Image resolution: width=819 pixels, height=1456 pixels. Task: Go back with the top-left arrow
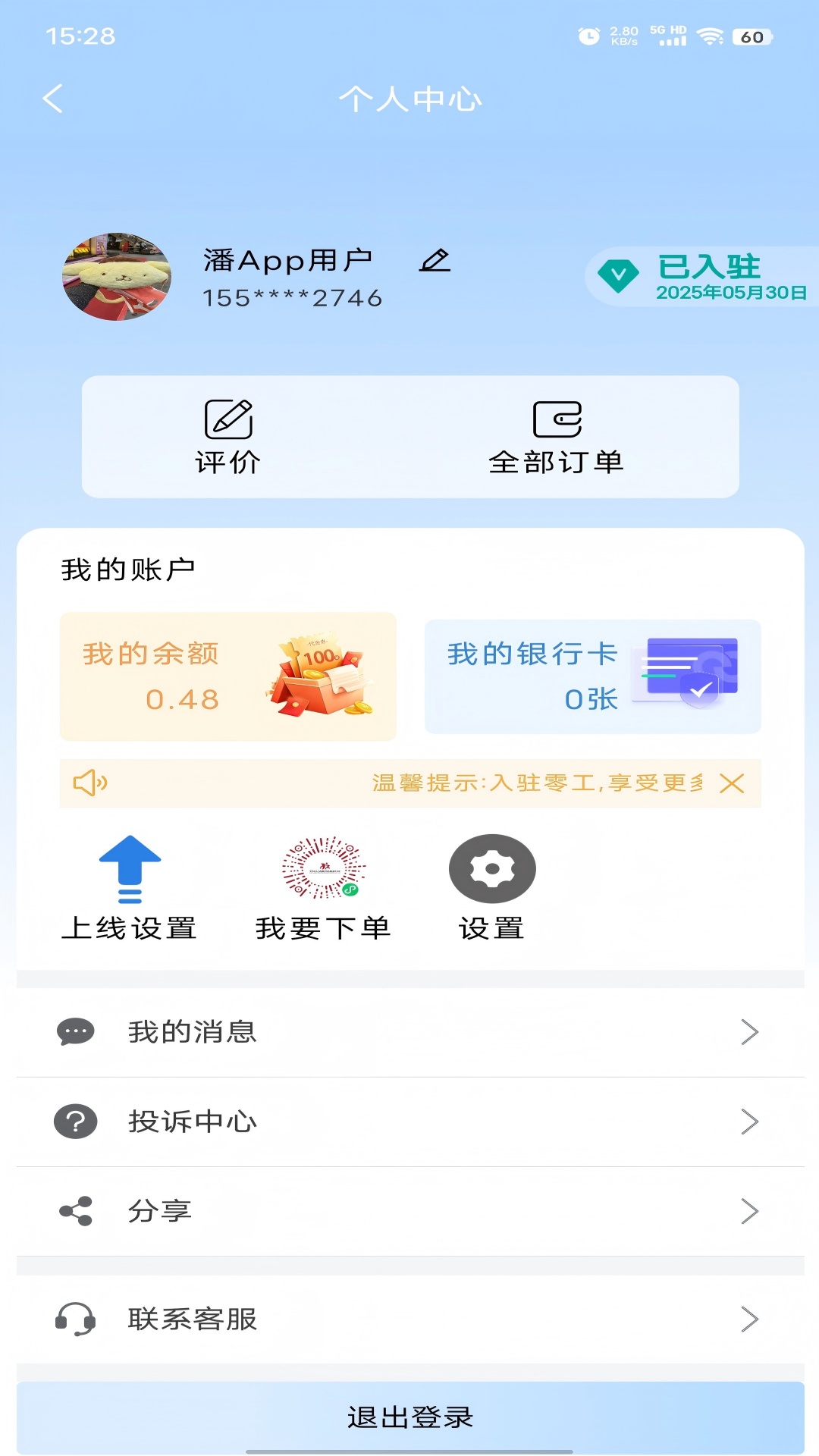tap(53, 98)
